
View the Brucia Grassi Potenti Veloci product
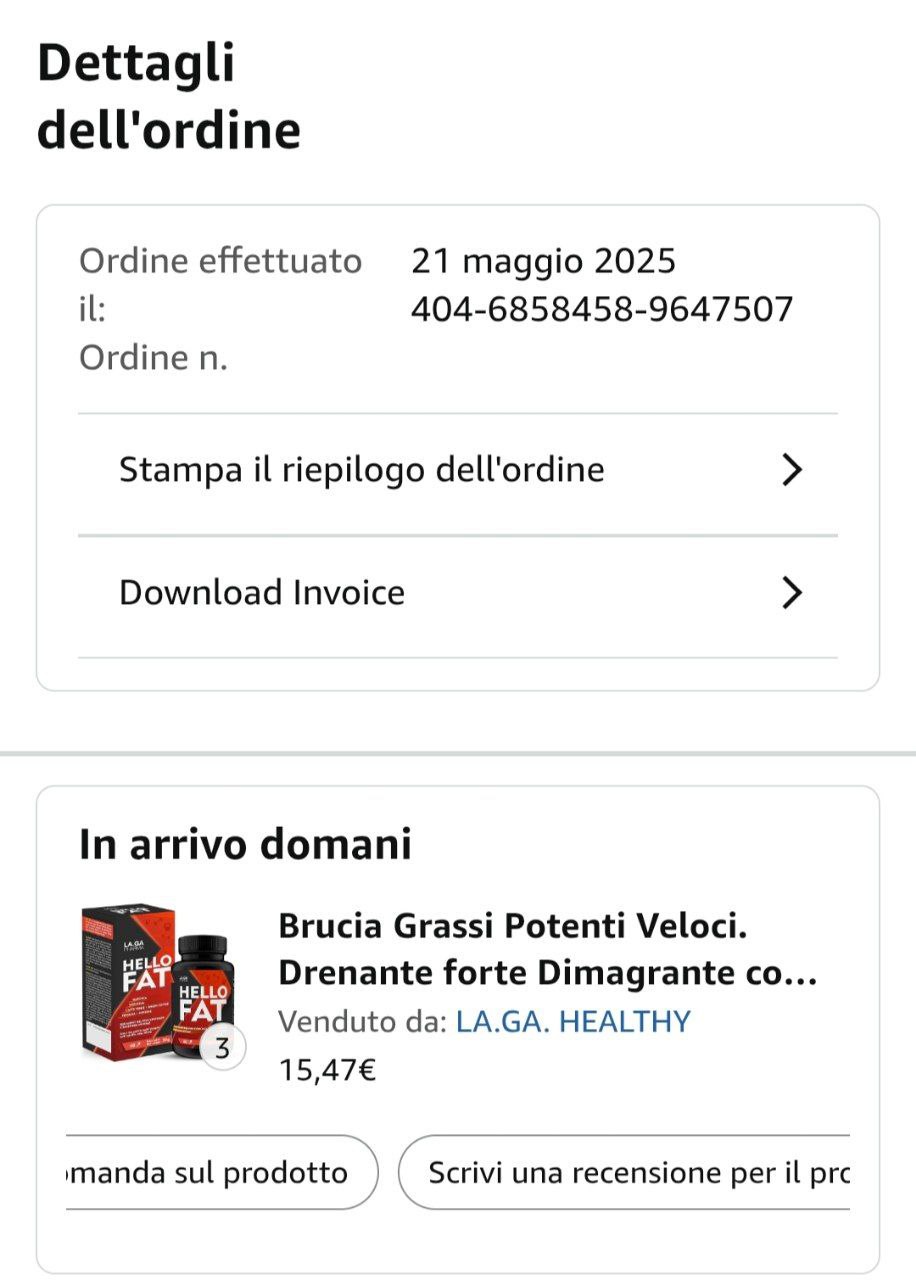click(547, 949)
